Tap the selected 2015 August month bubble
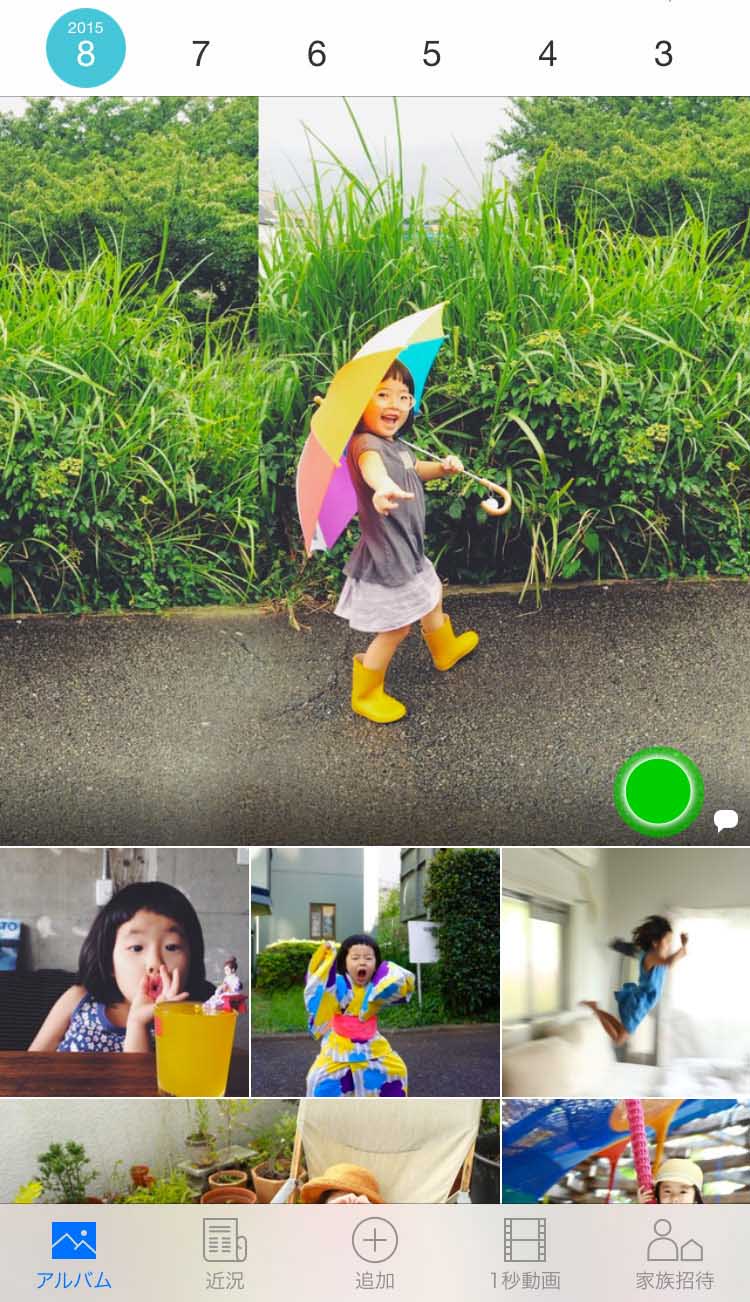This screenshot has height=1302, width=750. click(86, 48)
